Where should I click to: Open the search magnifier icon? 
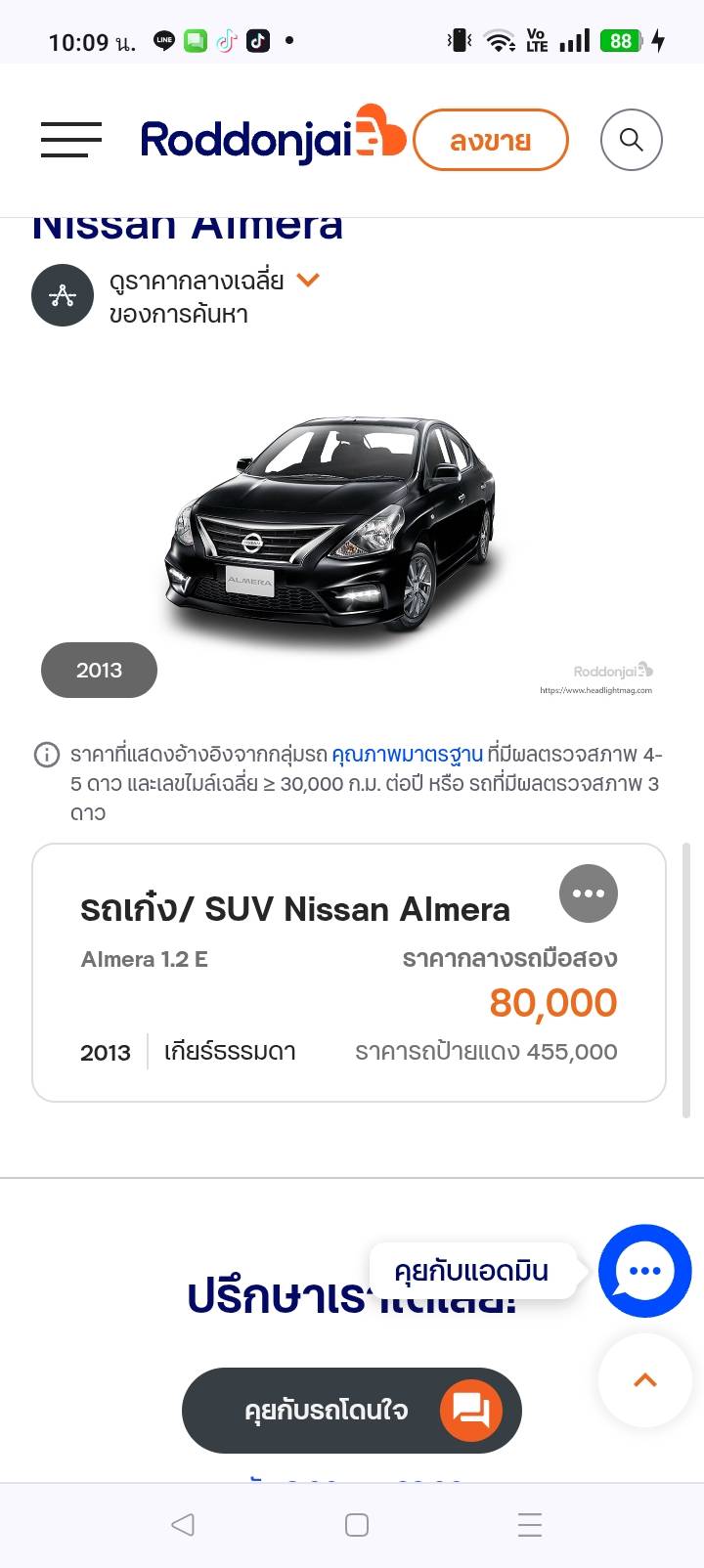[x=631, y=140]
